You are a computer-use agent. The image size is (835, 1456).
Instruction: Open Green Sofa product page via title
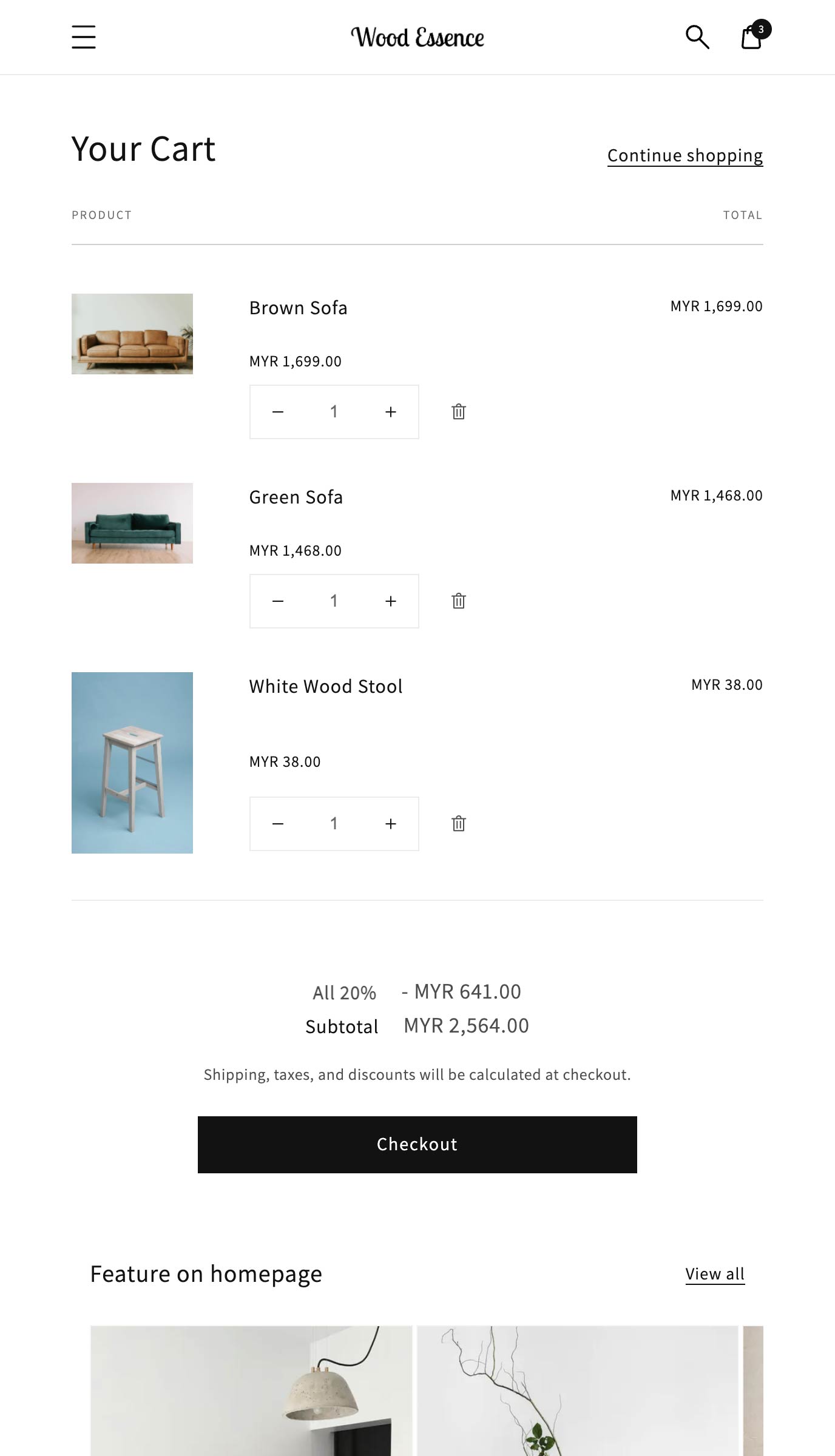pos(296,496)
